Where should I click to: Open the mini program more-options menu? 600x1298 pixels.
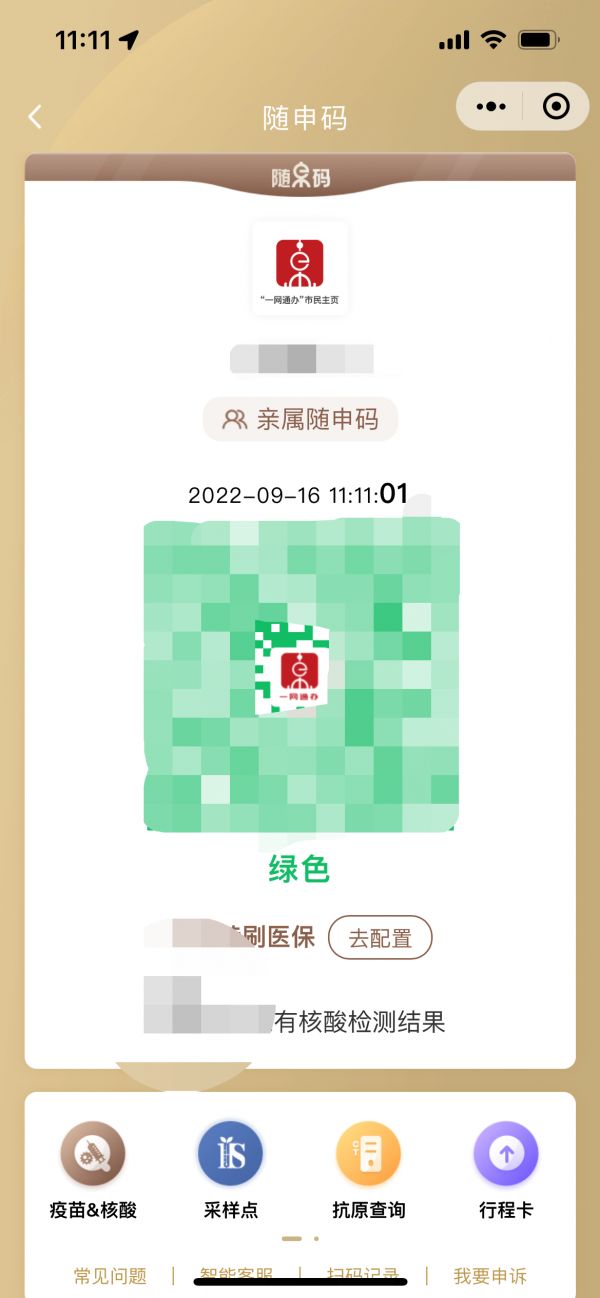(x=491, y=106)
